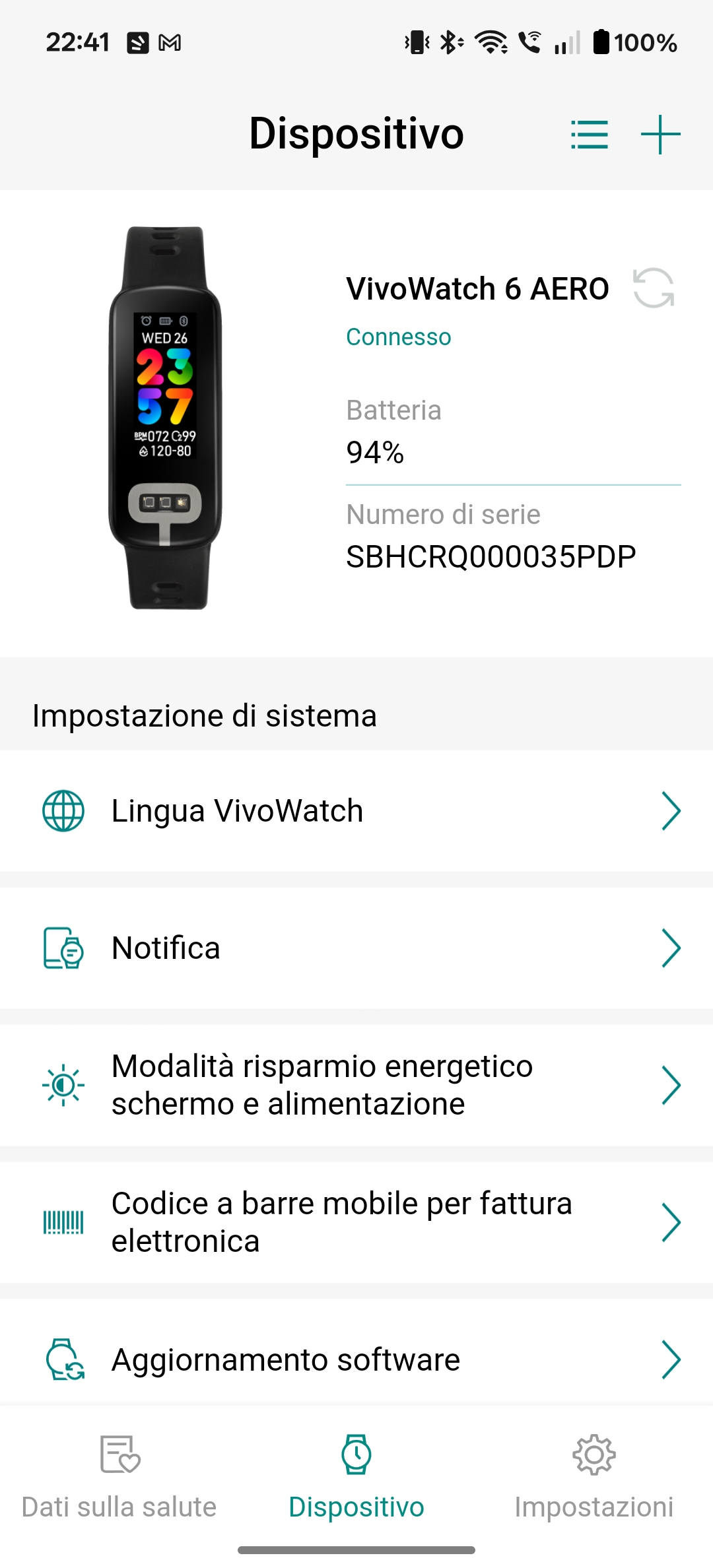Screen dimensions: 713x1568
Task: Open Codice a barre mobile per fattura elettronica
Action: tap(356, 1223)
